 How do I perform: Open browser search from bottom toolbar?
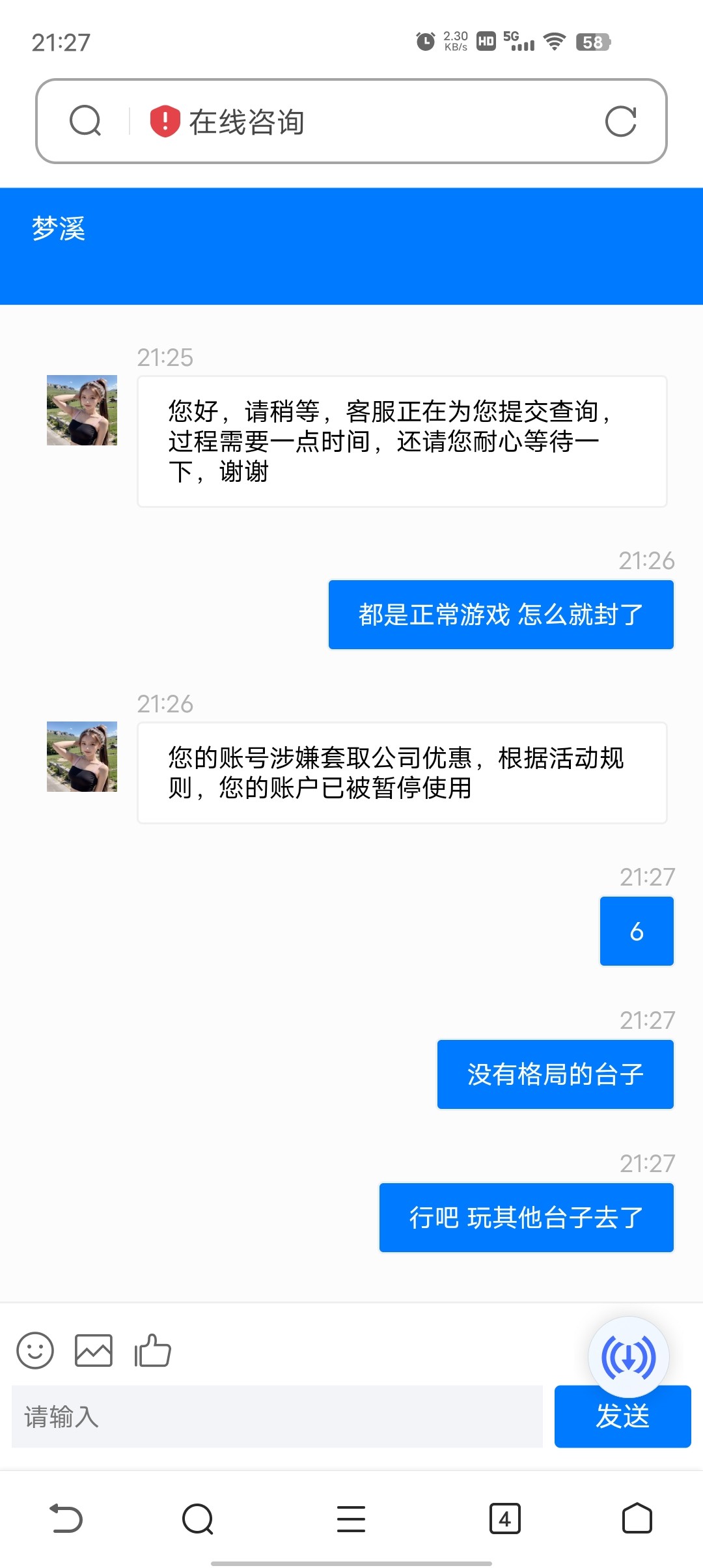[x=198, y=1519]
